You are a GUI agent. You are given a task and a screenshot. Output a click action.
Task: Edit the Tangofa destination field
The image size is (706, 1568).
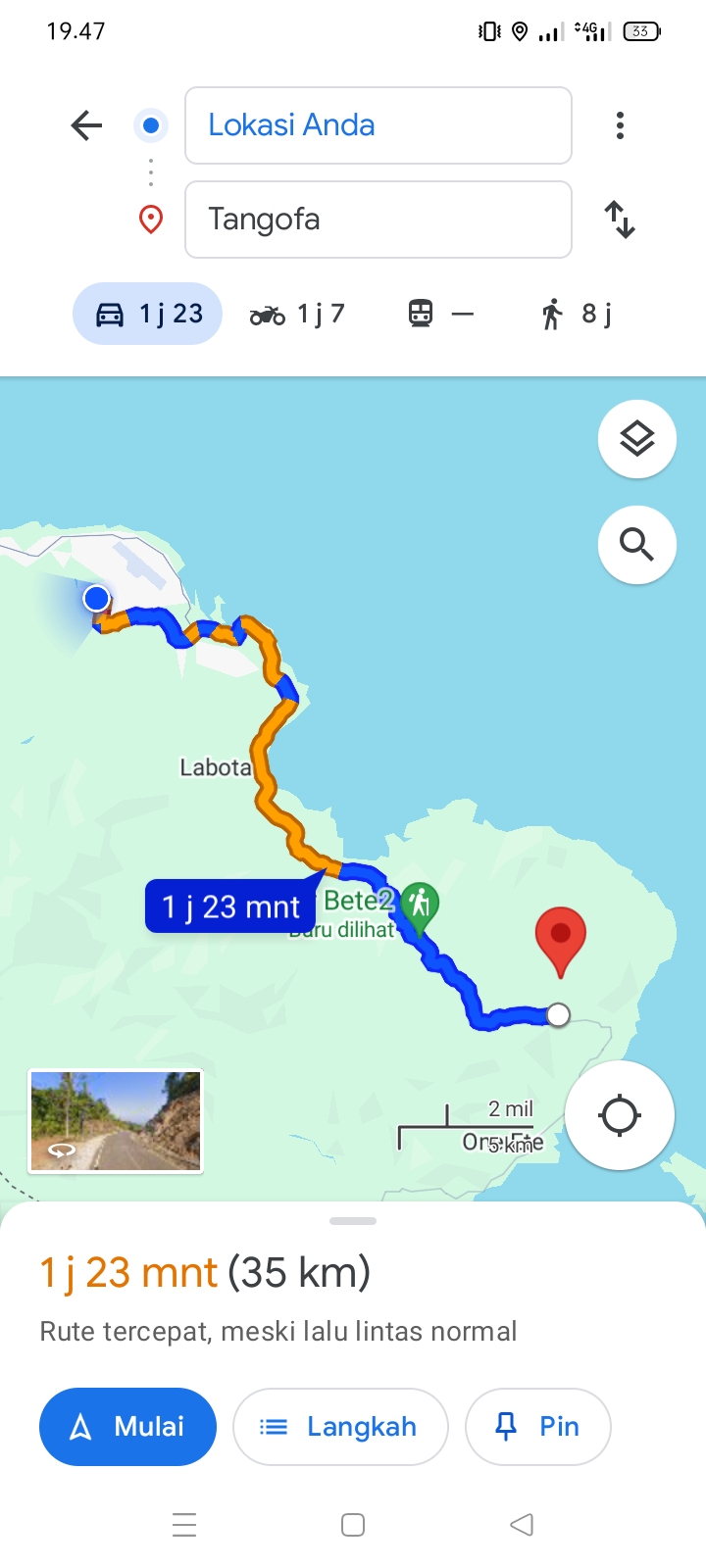tap(378, 220)
